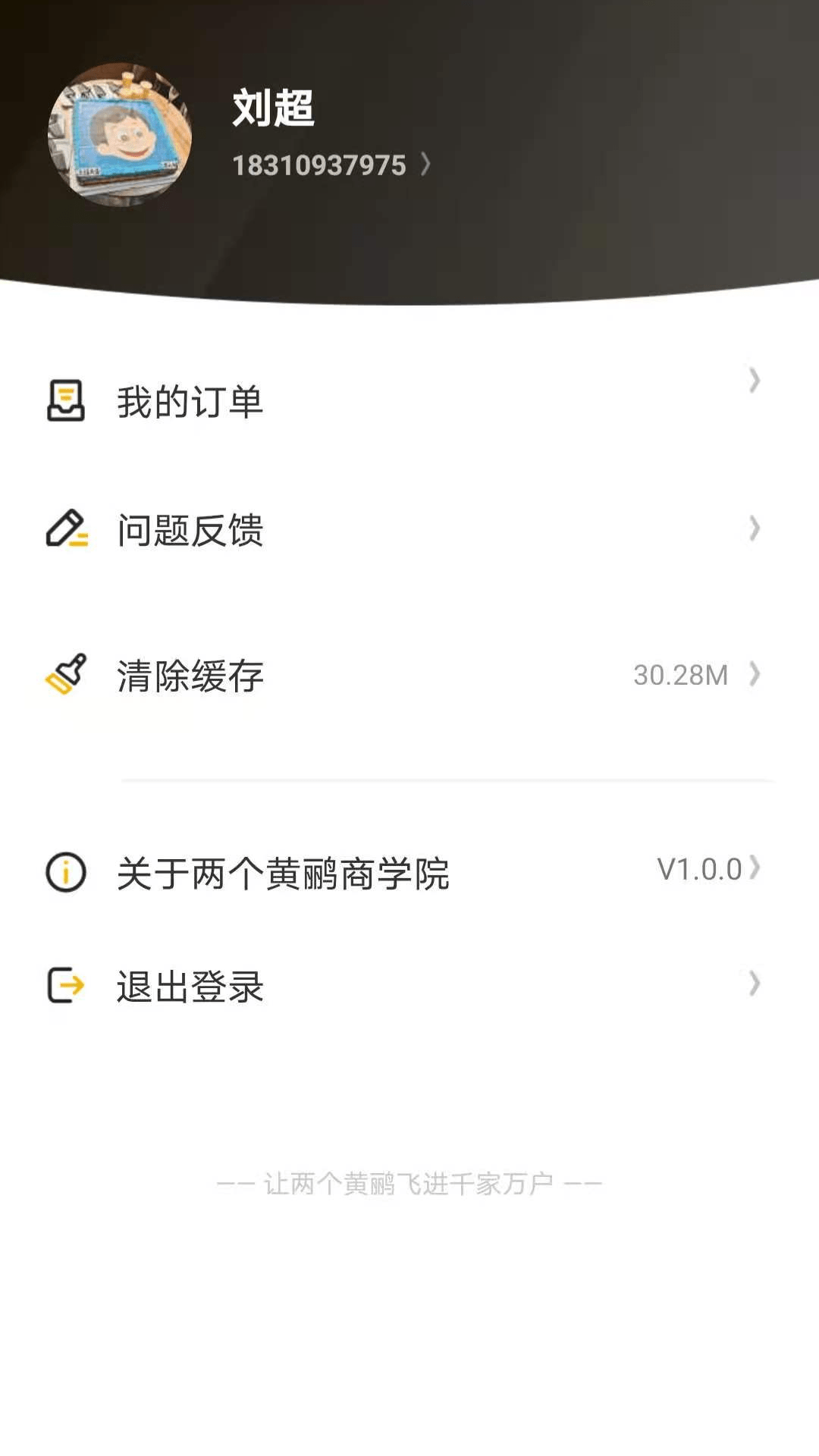Clear the 30.28M cache via 清除缓存

coord(190,676)
